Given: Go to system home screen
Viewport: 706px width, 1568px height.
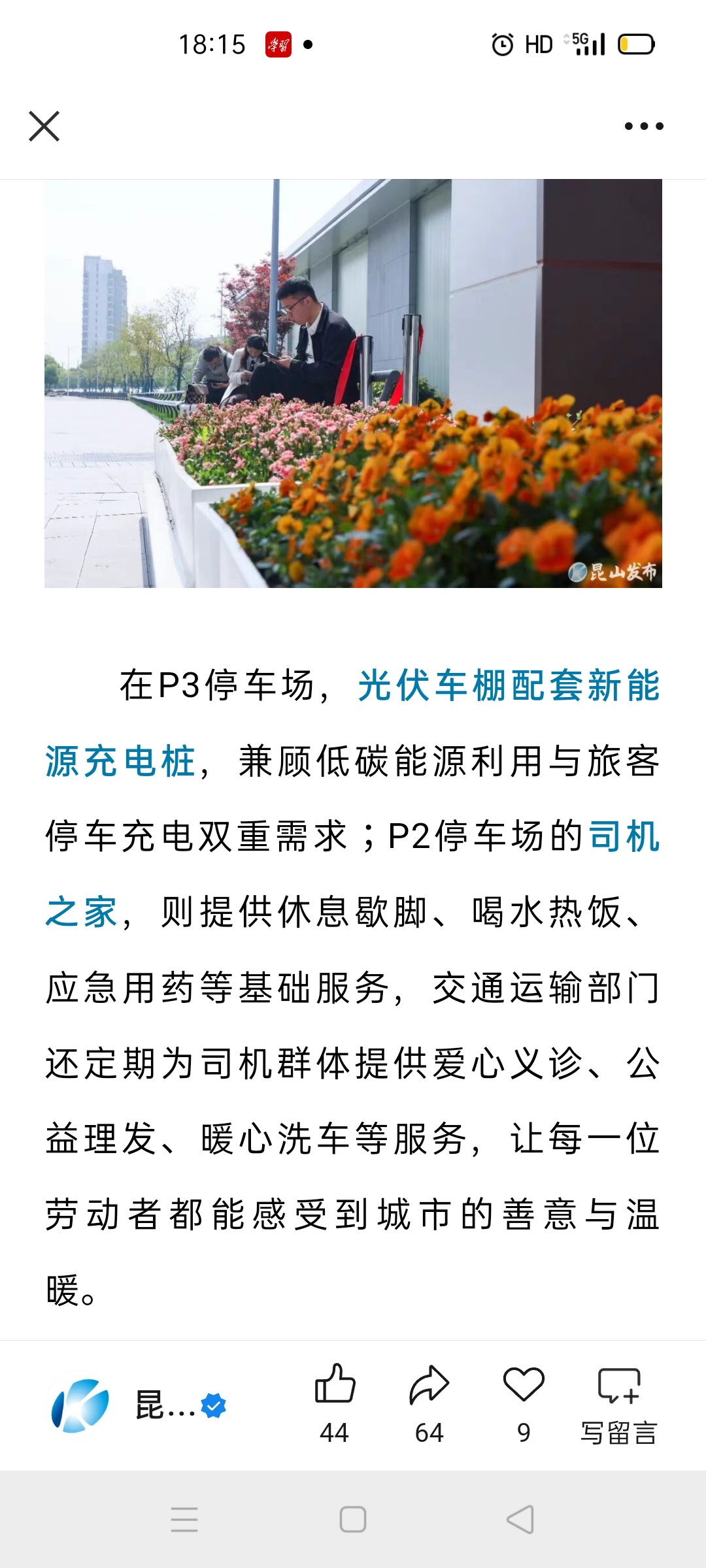Looking at the screenshot, I should pos(353,1519).
